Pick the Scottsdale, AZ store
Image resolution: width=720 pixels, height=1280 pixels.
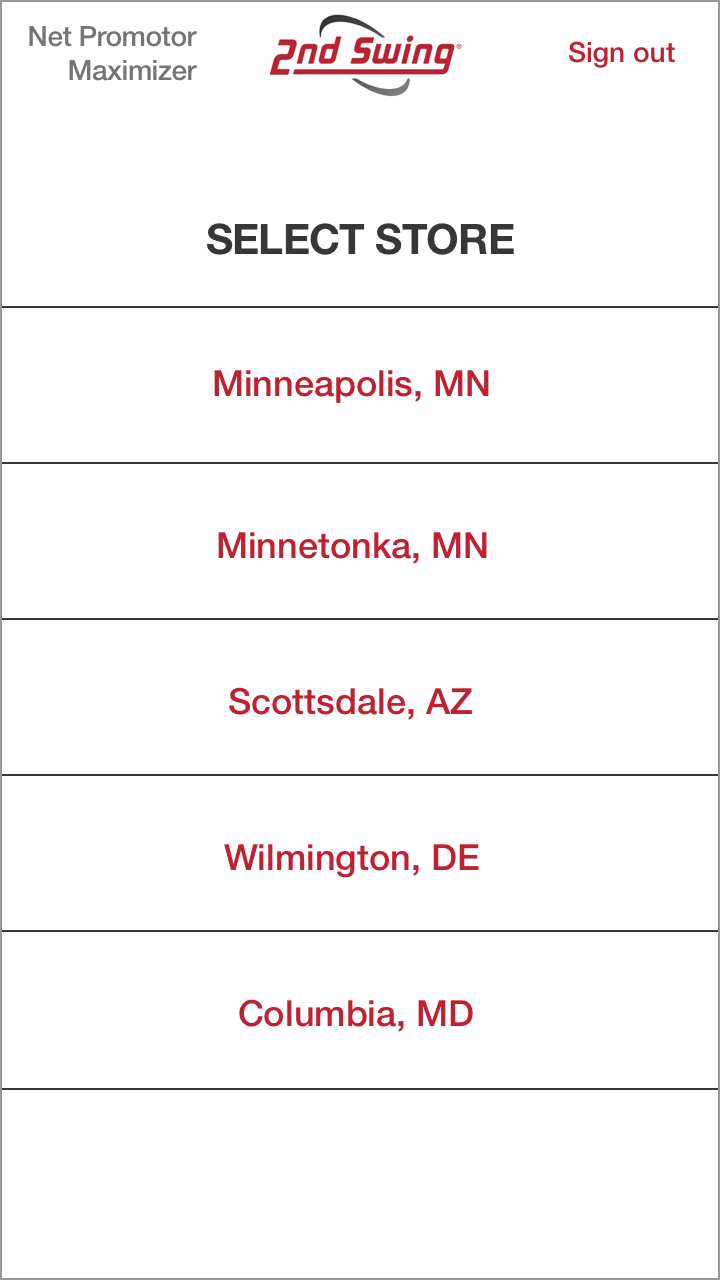click(x=350, y=701)
